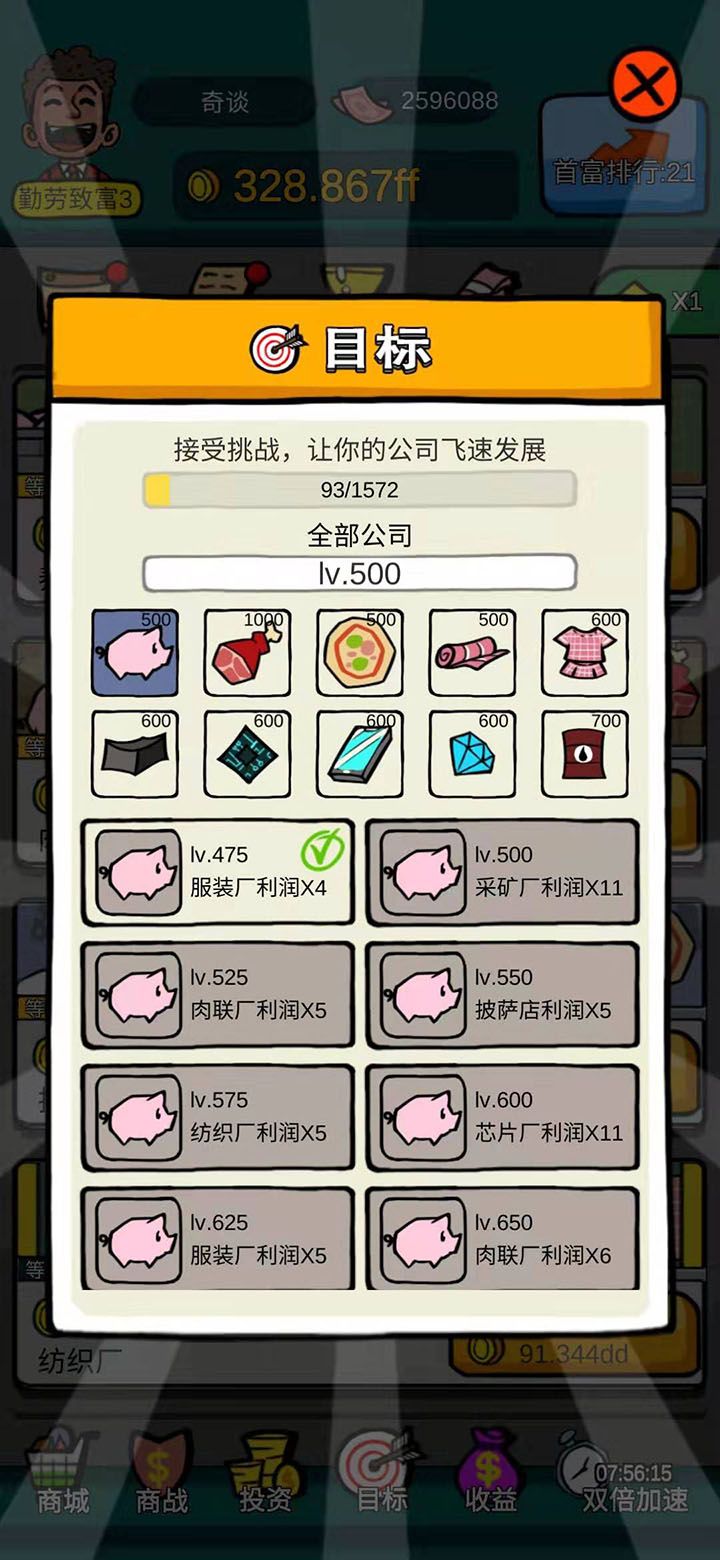Select the pig farm icon labeled 500
This screenshot has height=1560, width=720.
134,652
